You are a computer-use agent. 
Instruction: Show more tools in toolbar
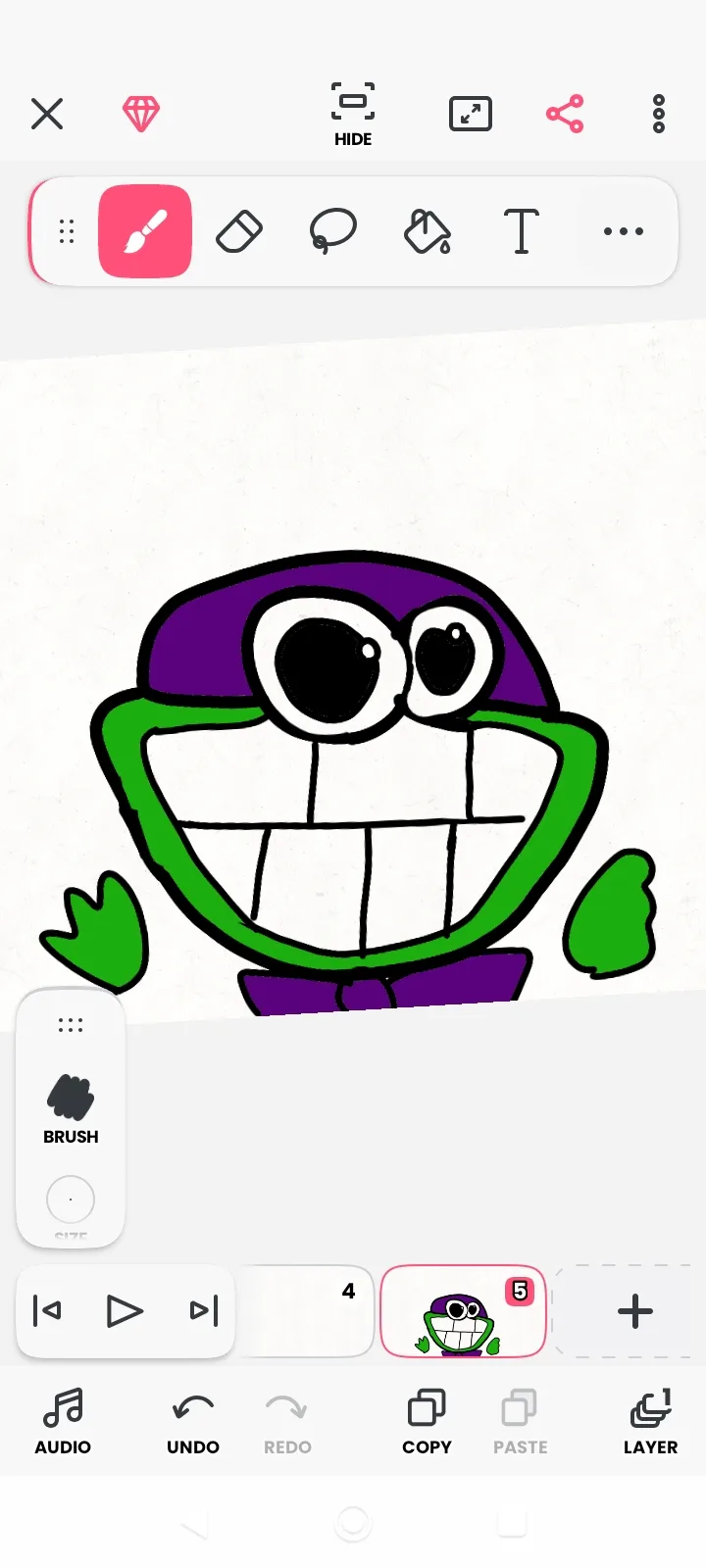coord(624,231)
